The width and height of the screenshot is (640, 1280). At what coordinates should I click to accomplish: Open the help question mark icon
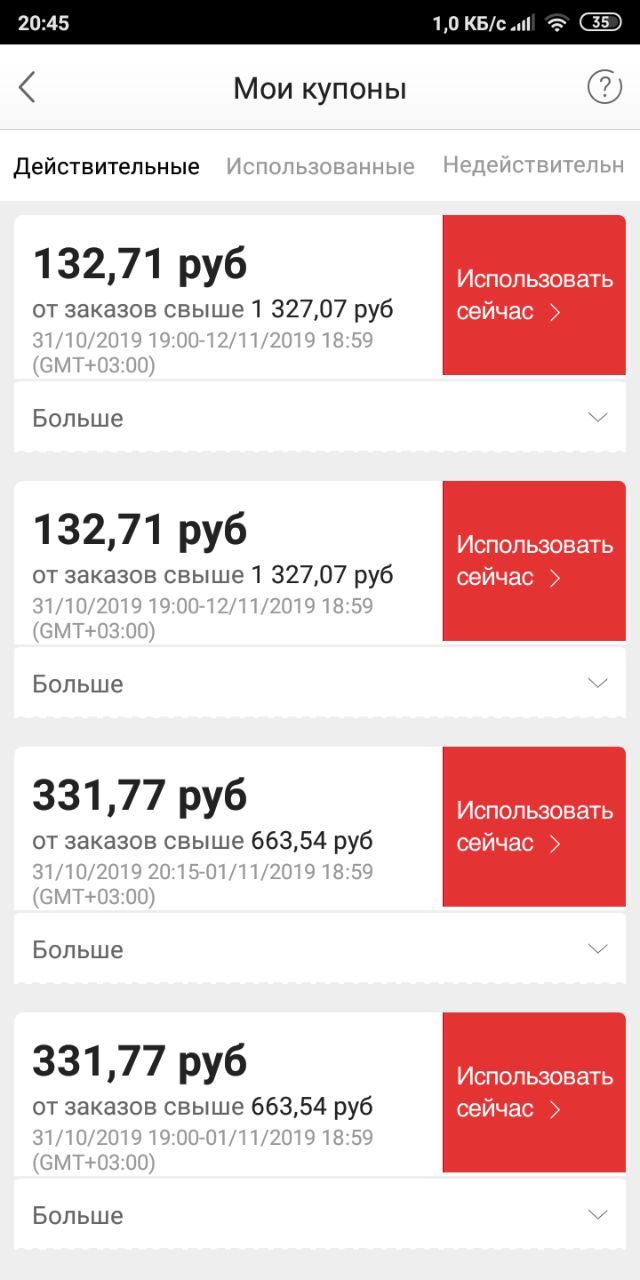pyautogui.click(x=604, y=88)
